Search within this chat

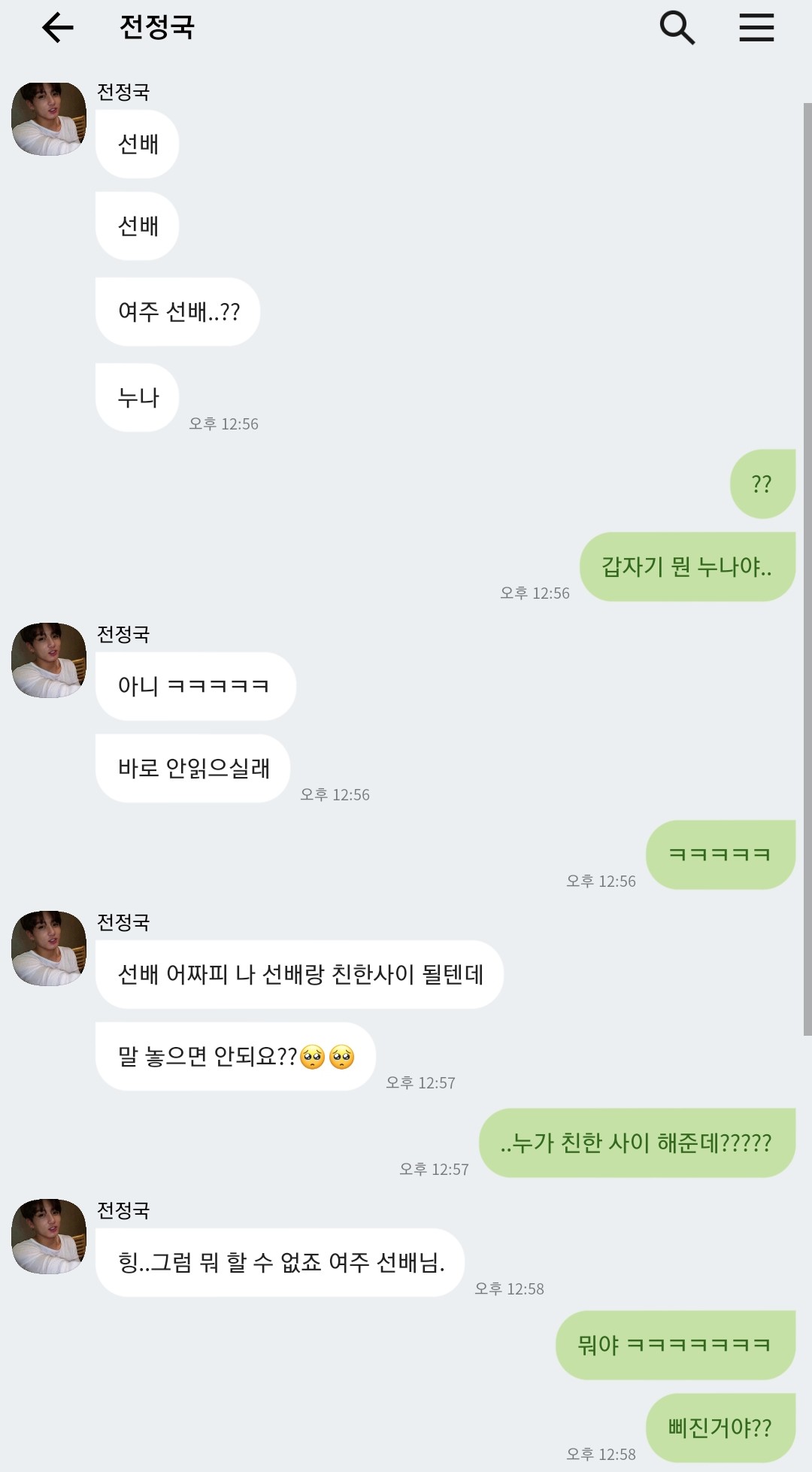[x=677, y=29]
